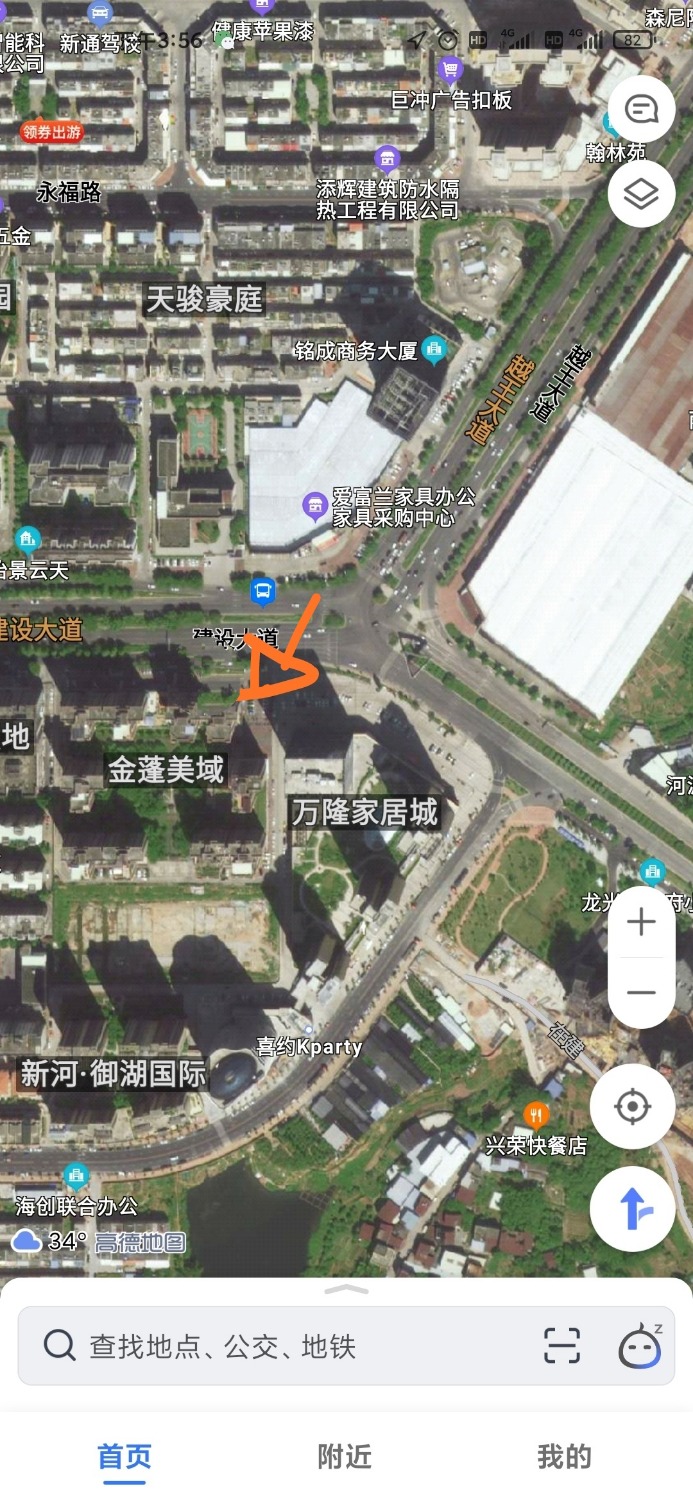Recenter map on my location
The width and height of the screenshot is (693, 1500).
632,1107
